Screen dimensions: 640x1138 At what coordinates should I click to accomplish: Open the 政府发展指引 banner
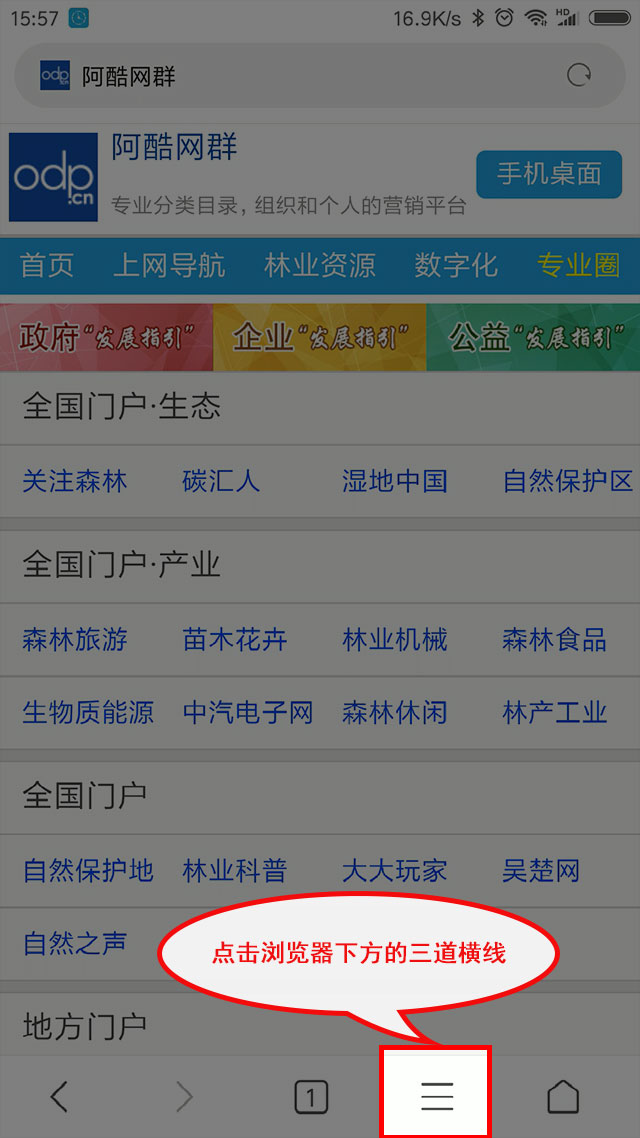(106, 338)
